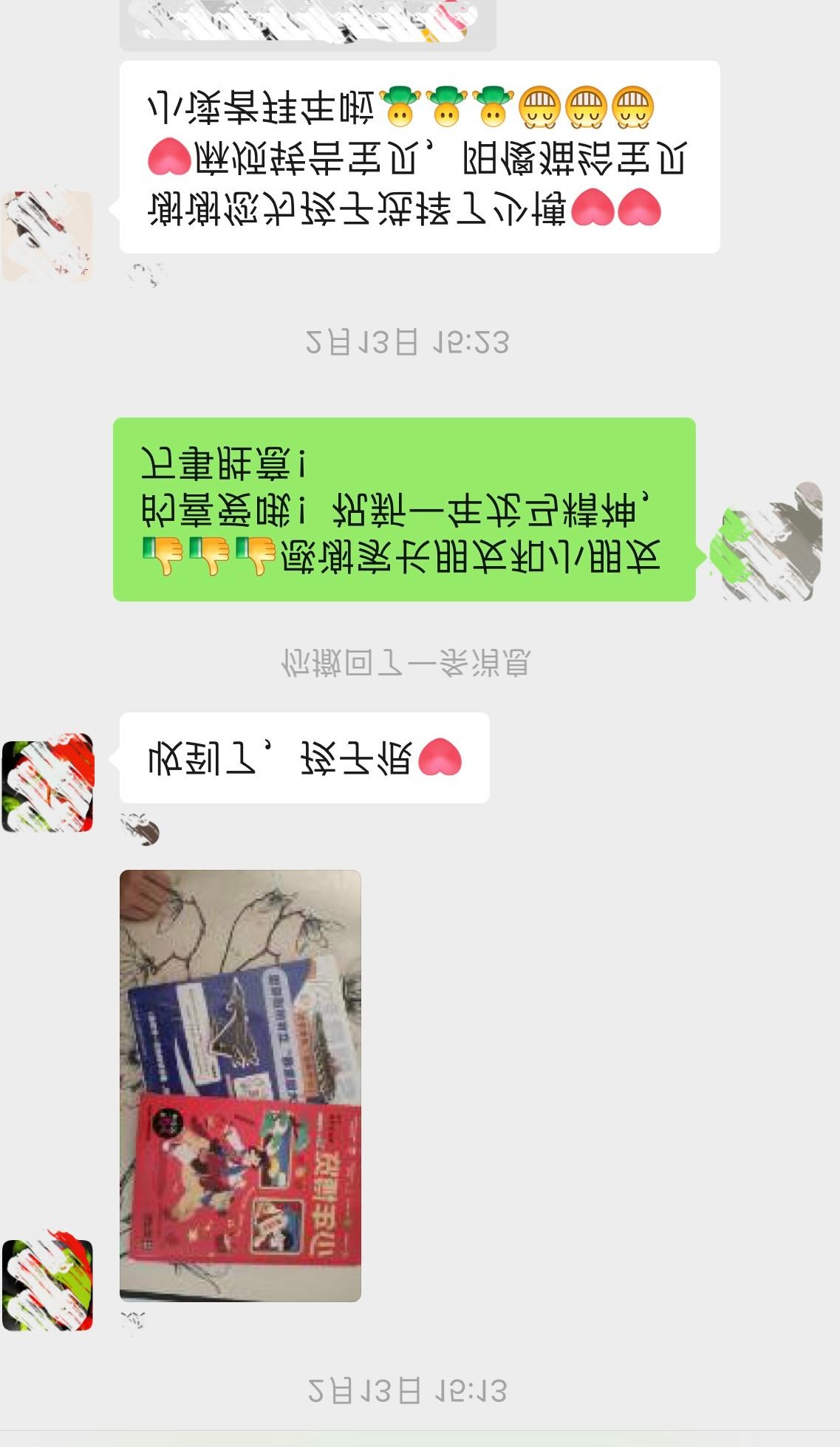840x1447 pixels.
Task: Tap the avatar beside the long heart-emoji message
Action: click(x=48, y=236)
